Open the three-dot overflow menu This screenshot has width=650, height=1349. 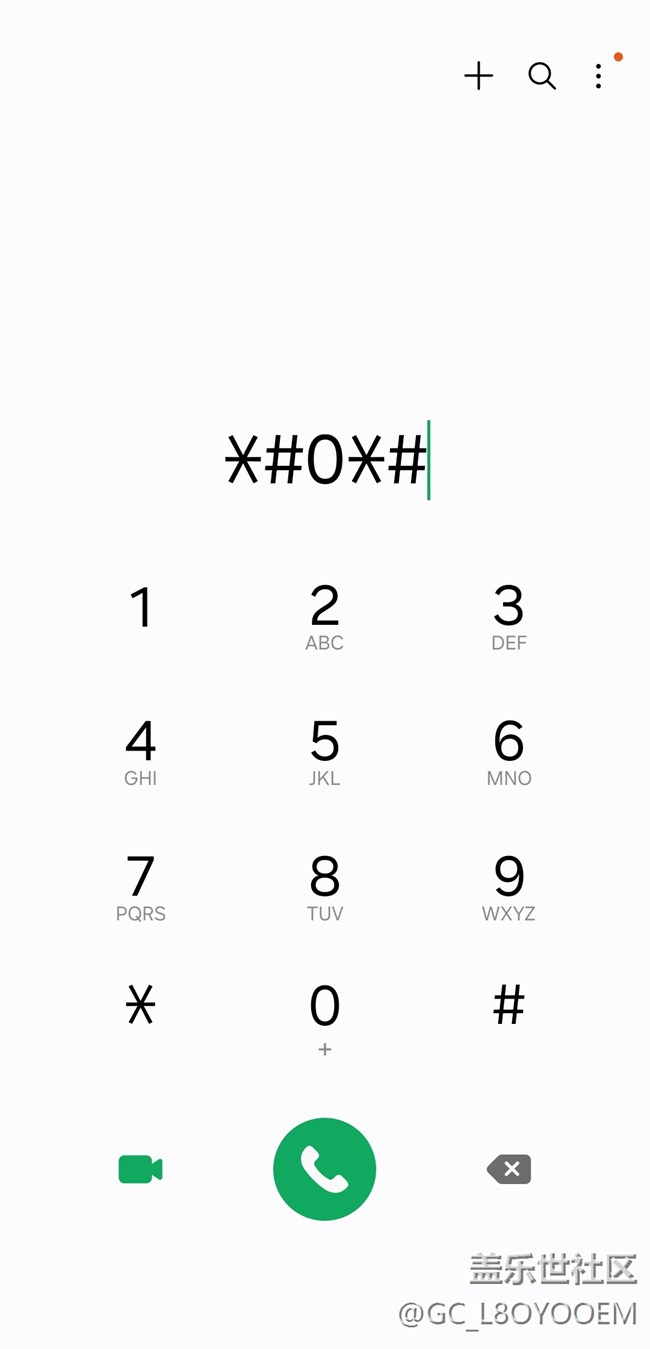pyautogui.click(x=598, y=76)
